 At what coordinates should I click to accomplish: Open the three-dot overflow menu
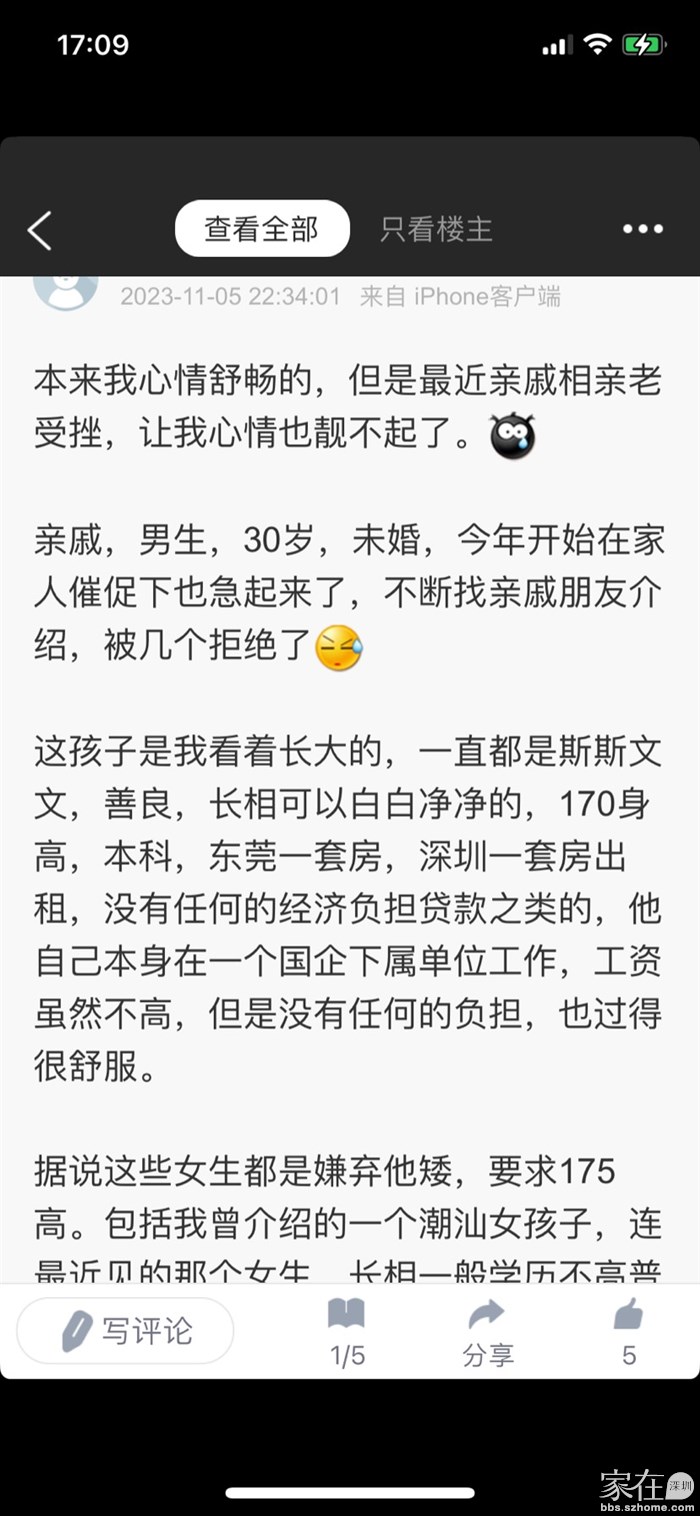click(642, 229)
